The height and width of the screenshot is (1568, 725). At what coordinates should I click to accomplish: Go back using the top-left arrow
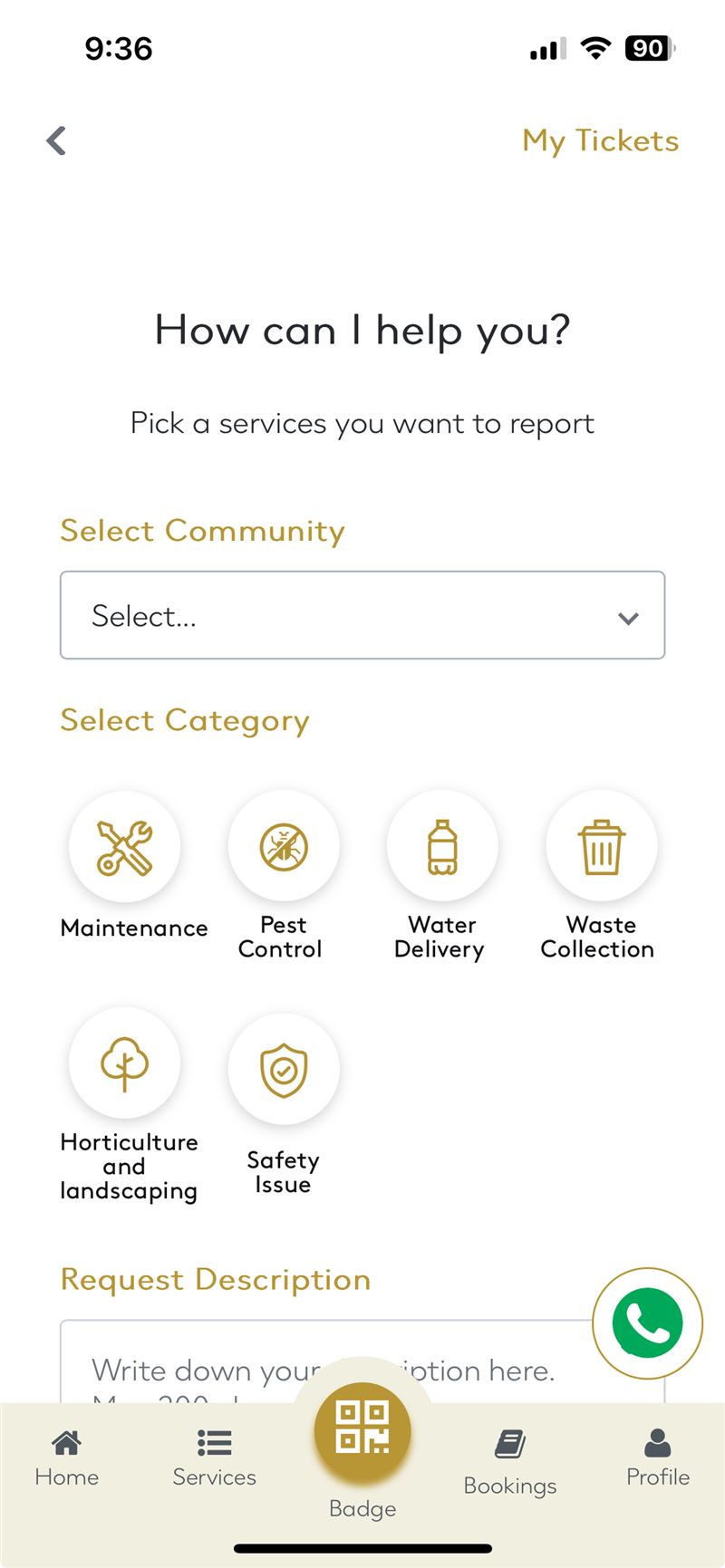(x=57, y=140)
